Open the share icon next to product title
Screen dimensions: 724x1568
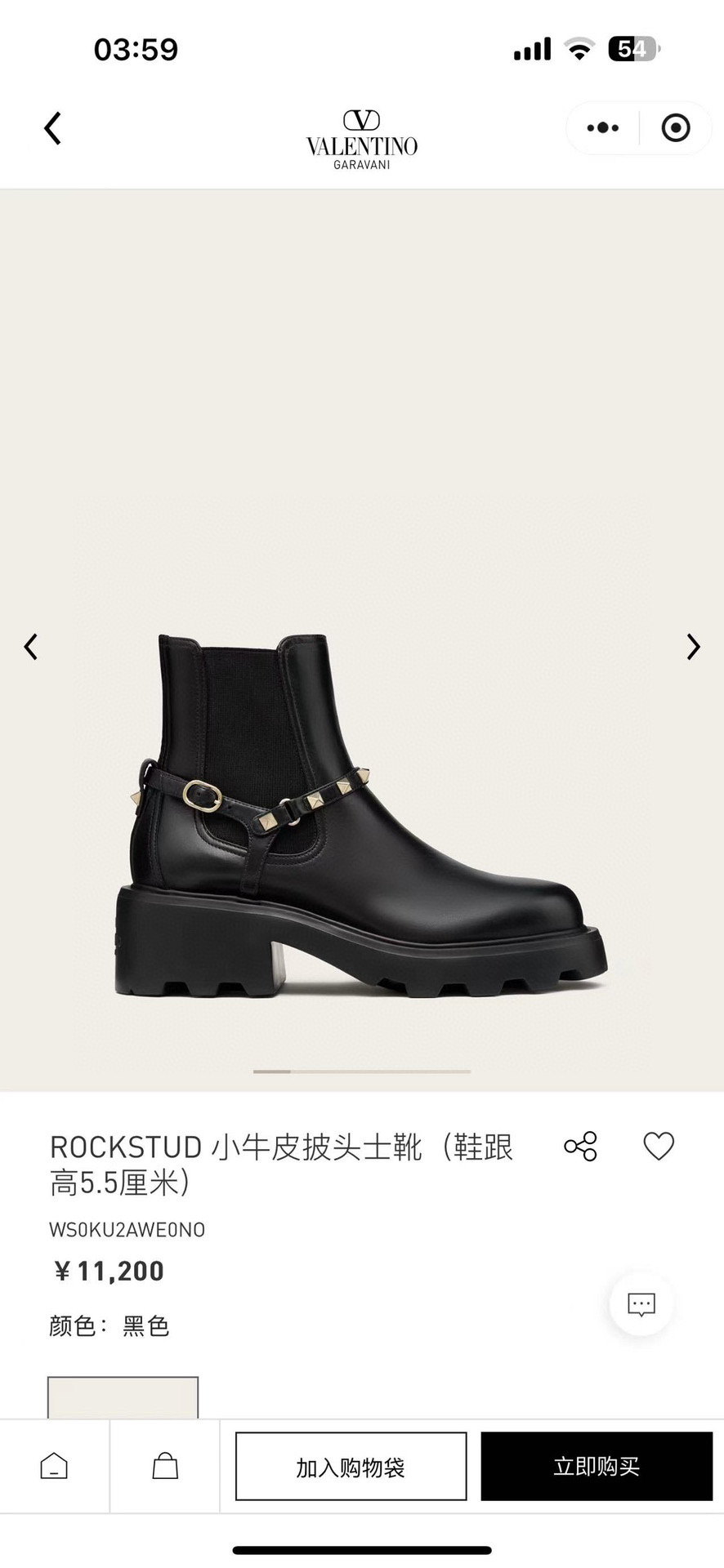pyautogui.click(x=580, y=1147)
